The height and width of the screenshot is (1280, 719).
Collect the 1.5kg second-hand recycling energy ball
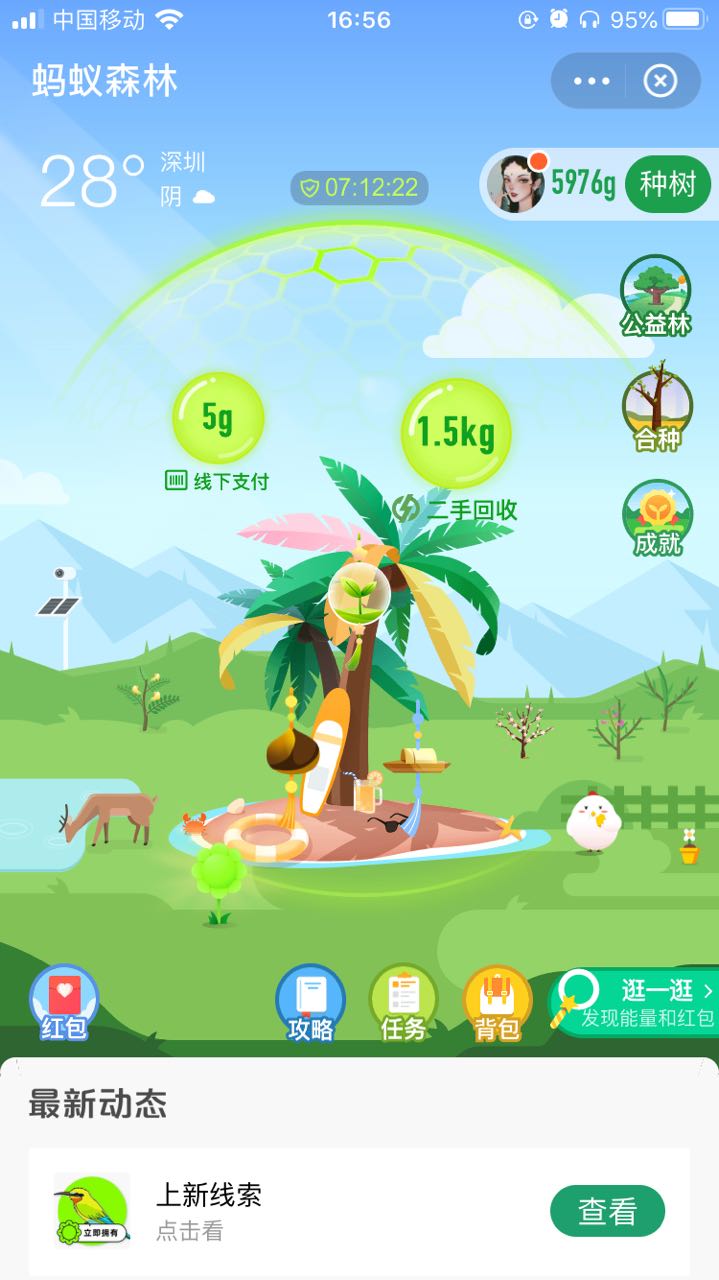[456, 433]
